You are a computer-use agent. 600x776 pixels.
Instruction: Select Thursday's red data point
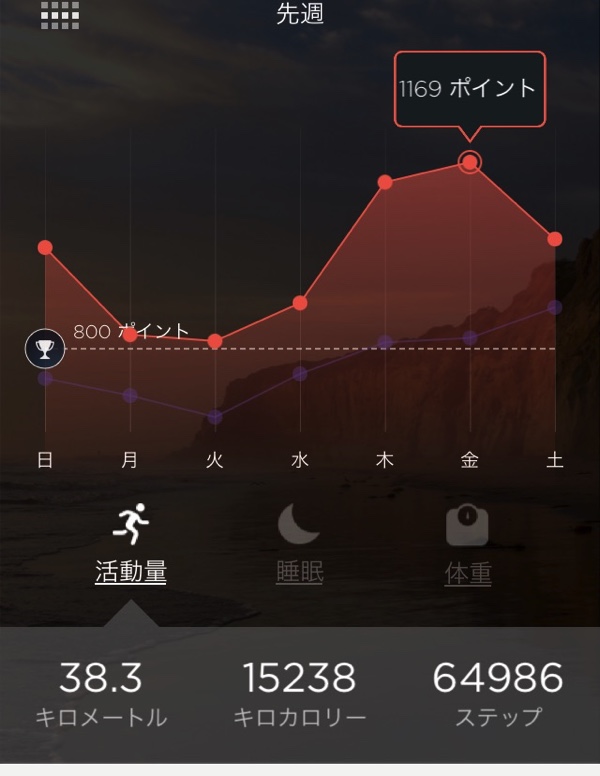(x=385, y=182)
